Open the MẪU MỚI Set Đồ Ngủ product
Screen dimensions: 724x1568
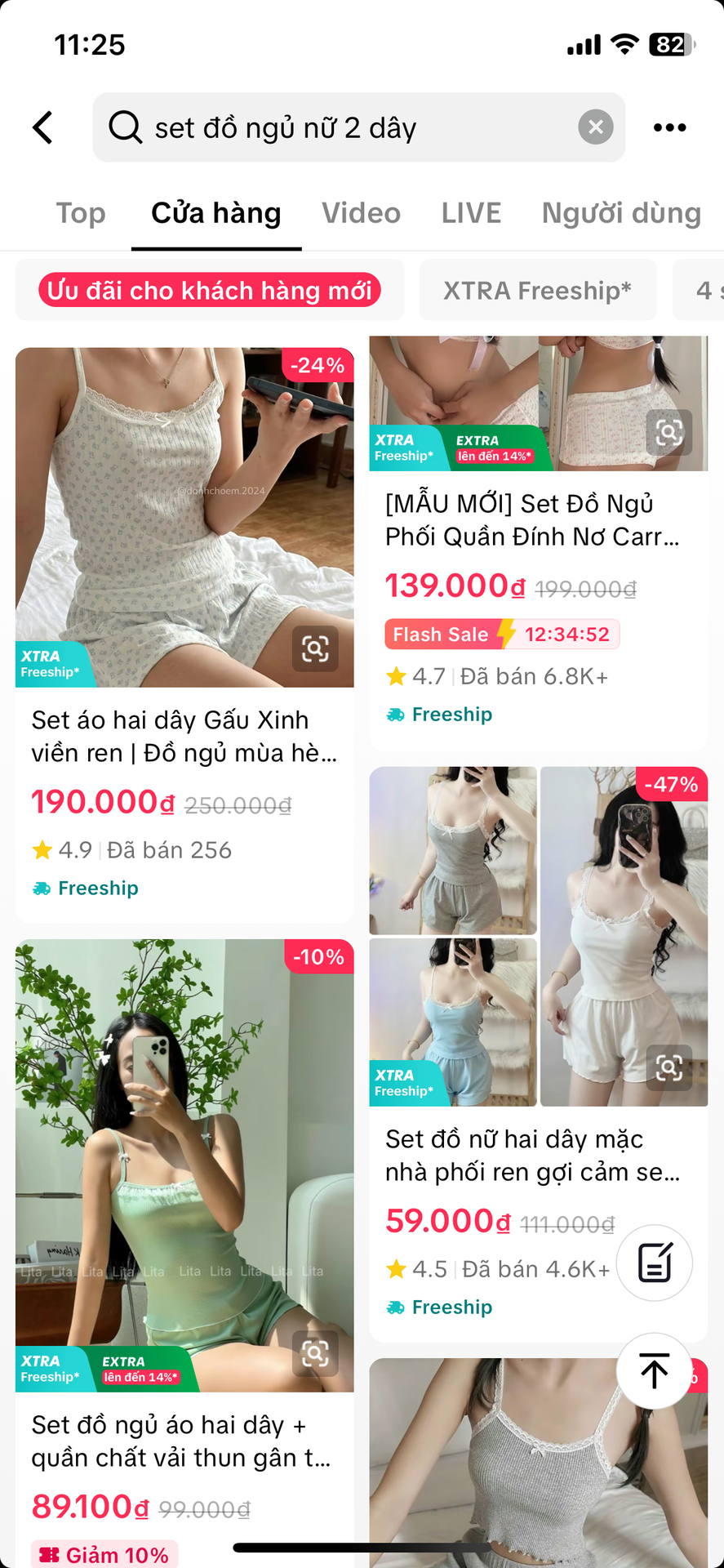531,520
